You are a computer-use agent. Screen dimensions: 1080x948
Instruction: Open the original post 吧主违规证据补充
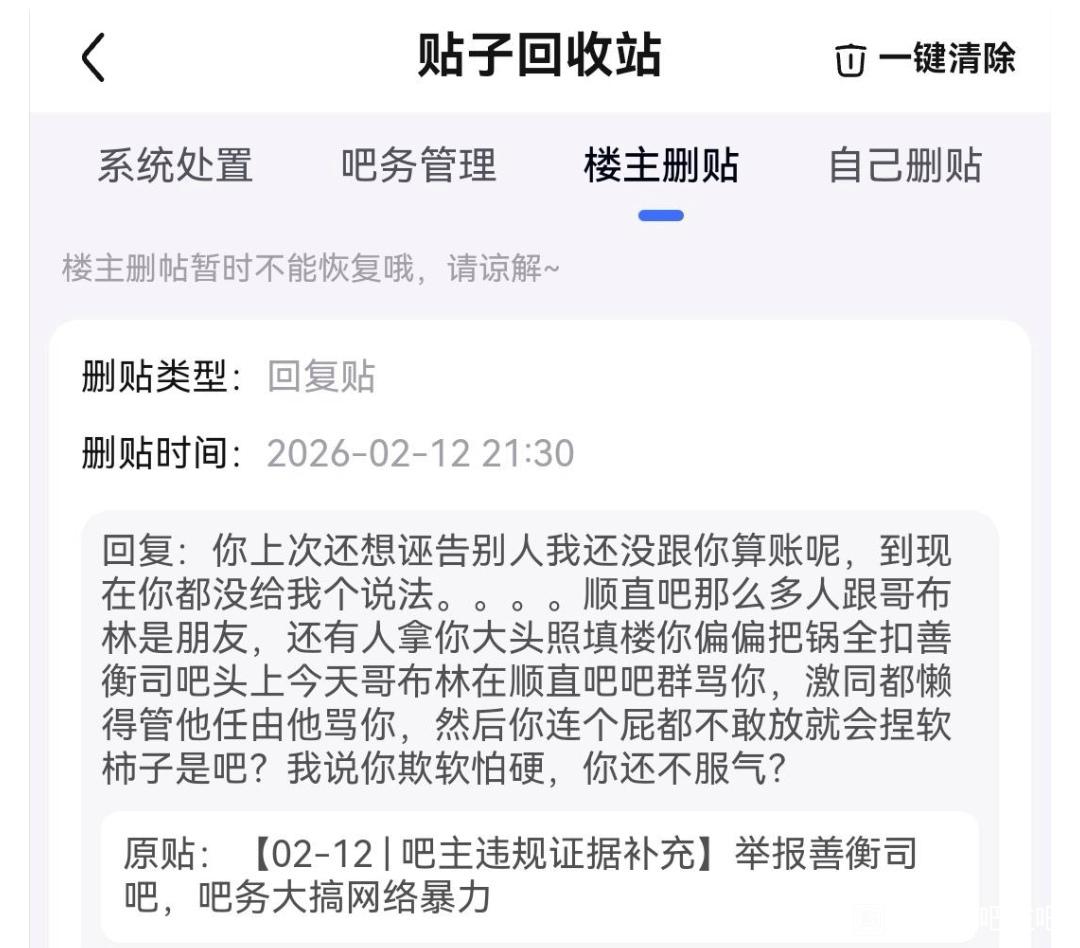tap(539, 876)
